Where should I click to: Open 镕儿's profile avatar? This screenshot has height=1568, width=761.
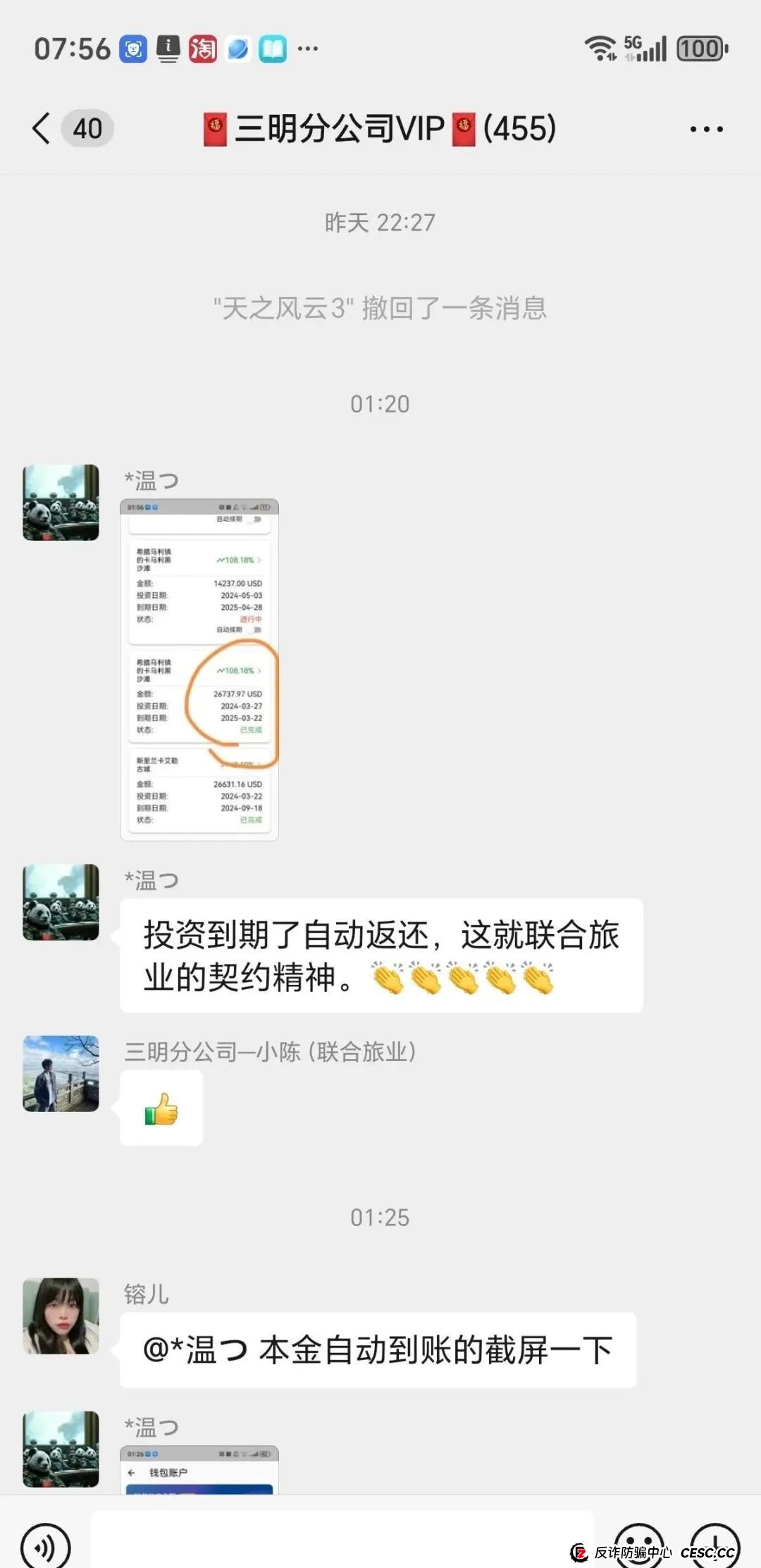(61, 1316)
